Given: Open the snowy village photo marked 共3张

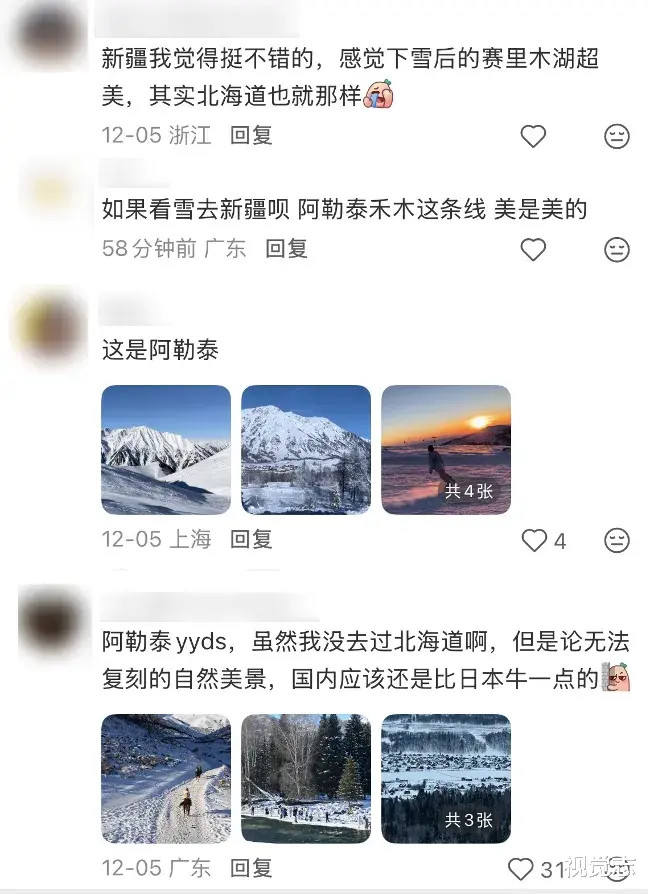Looking at the screenshot, I should pos(446,777).
